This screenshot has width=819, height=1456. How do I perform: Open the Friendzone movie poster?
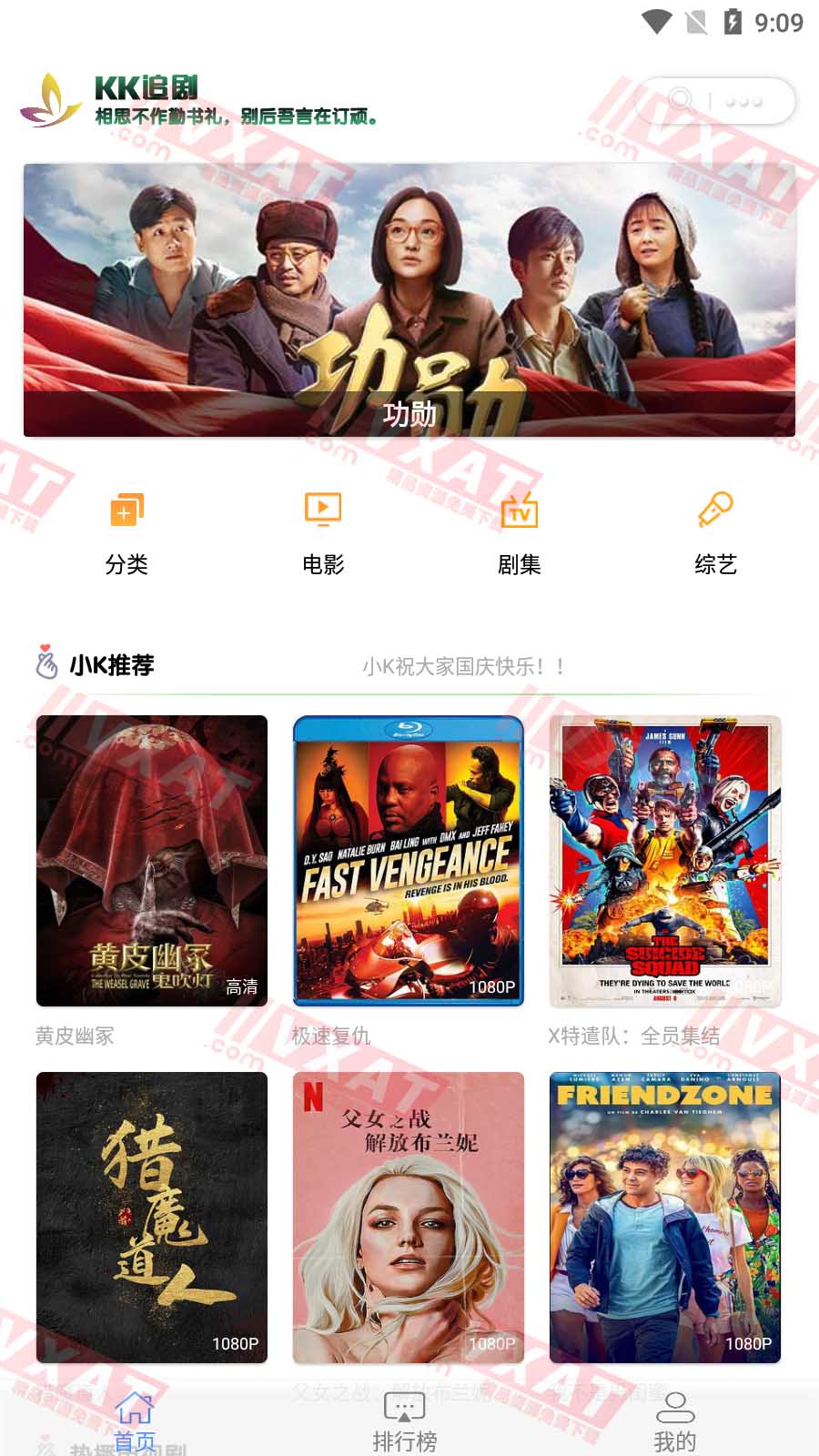coord(666,1219)
